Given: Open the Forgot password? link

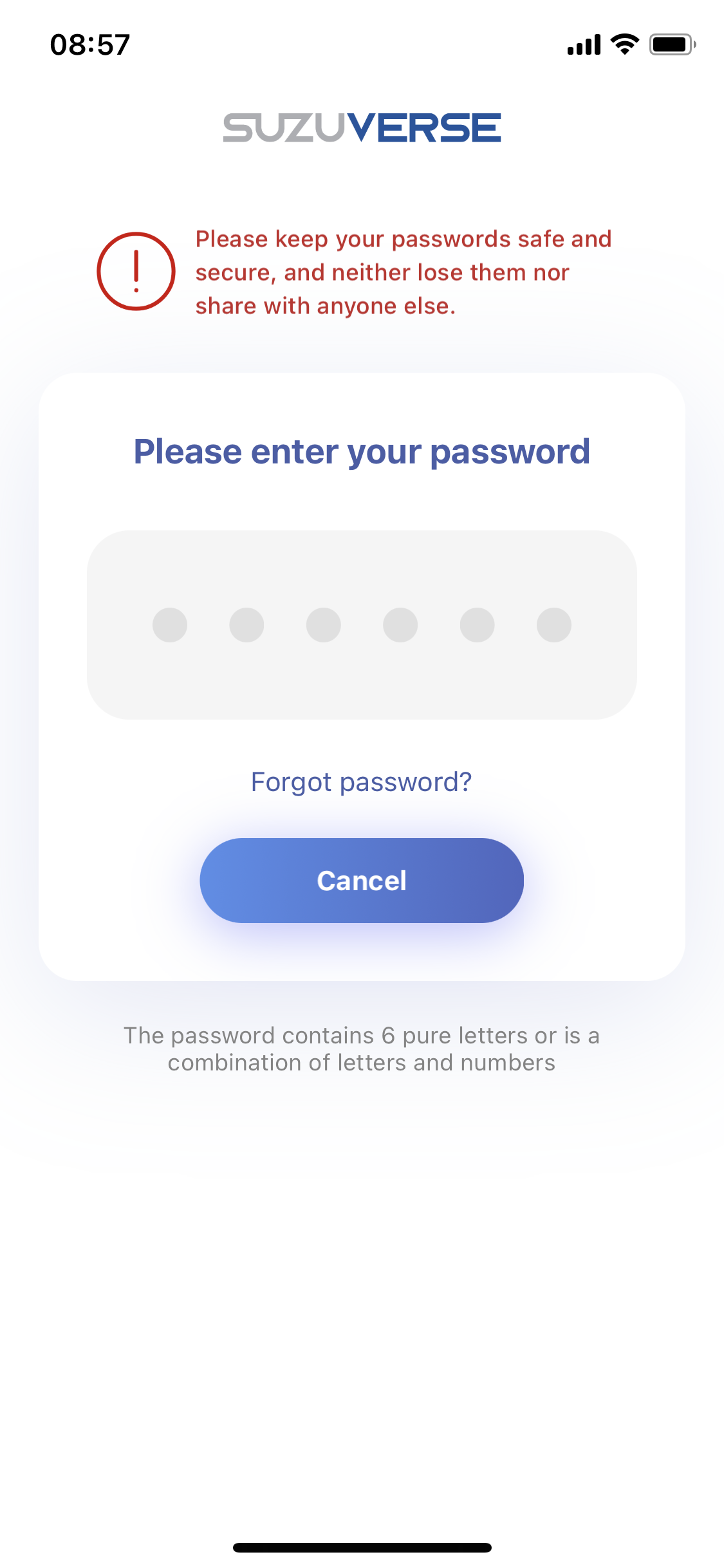Looking at the screenshot, I should click(362, 782).
